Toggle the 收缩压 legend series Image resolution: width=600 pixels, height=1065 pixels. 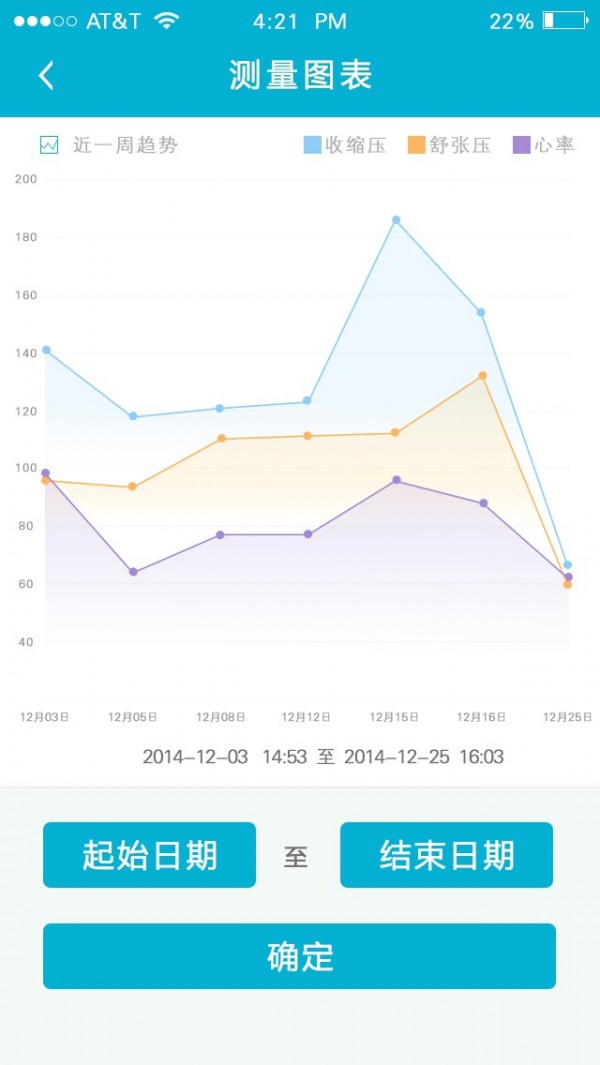tap(345, 145)
